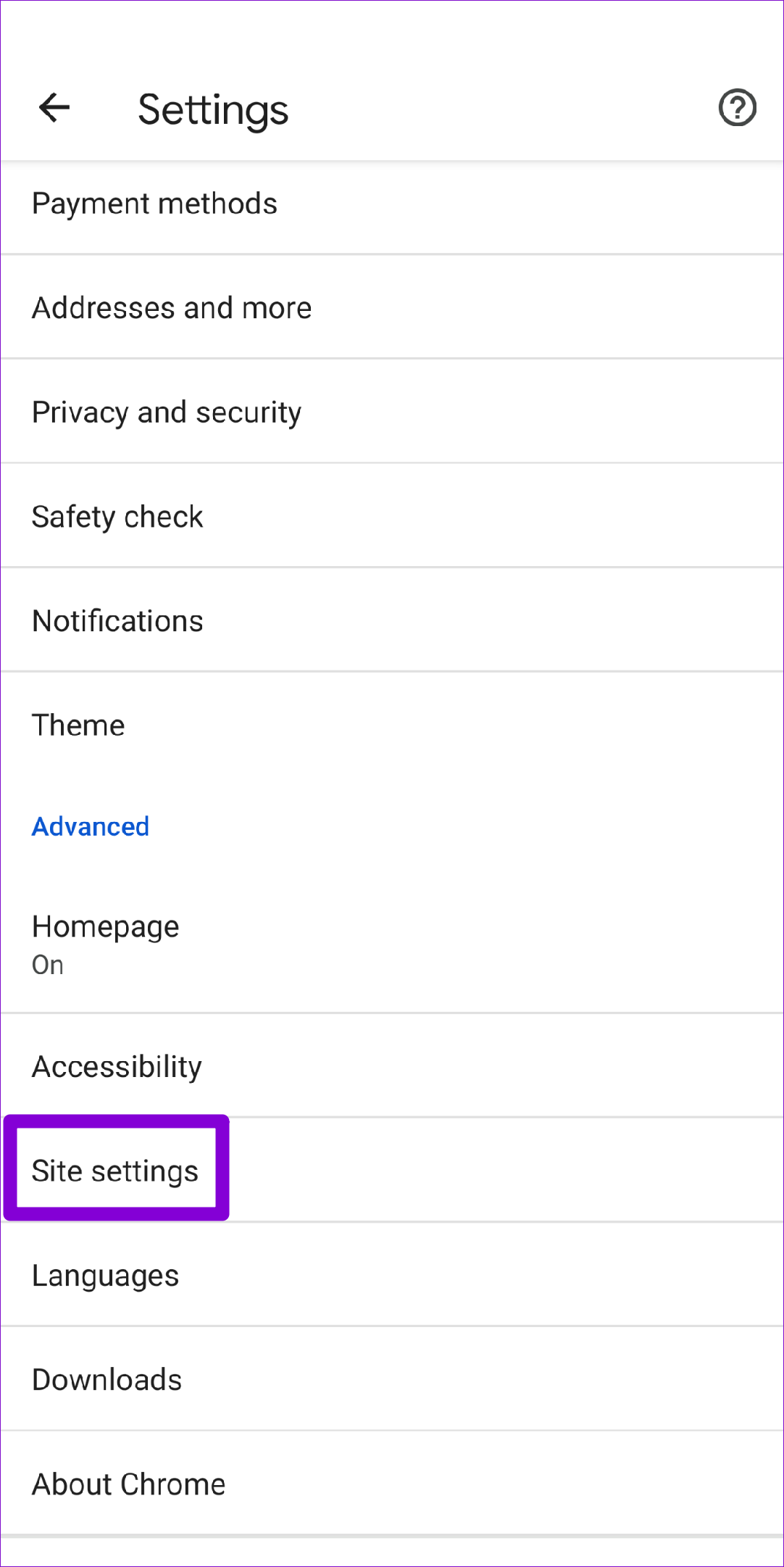Go back using the arrow
Viewport: 784px width, 1567px height.
pos(54,109)
